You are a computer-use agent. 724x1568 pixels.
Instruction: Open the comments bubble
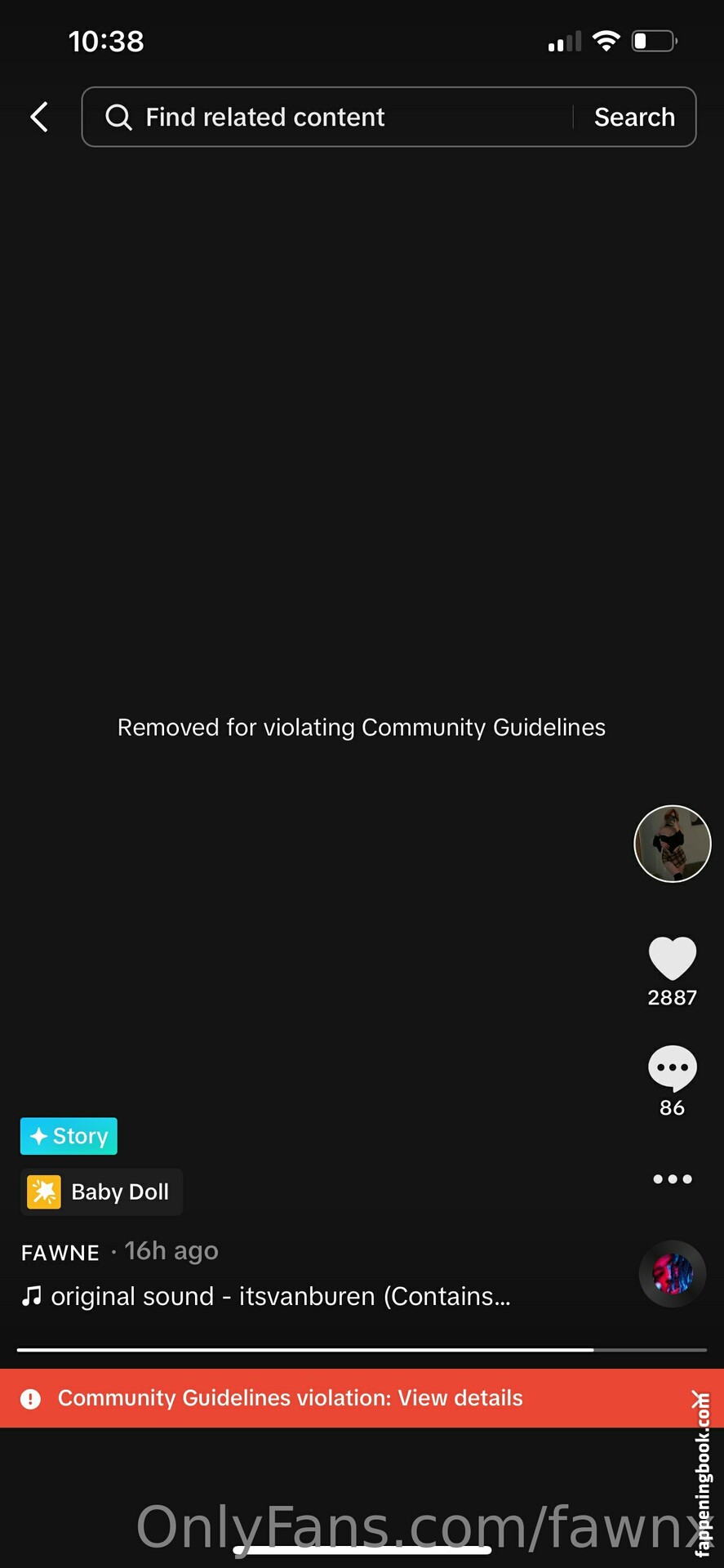pos(672,1067)
